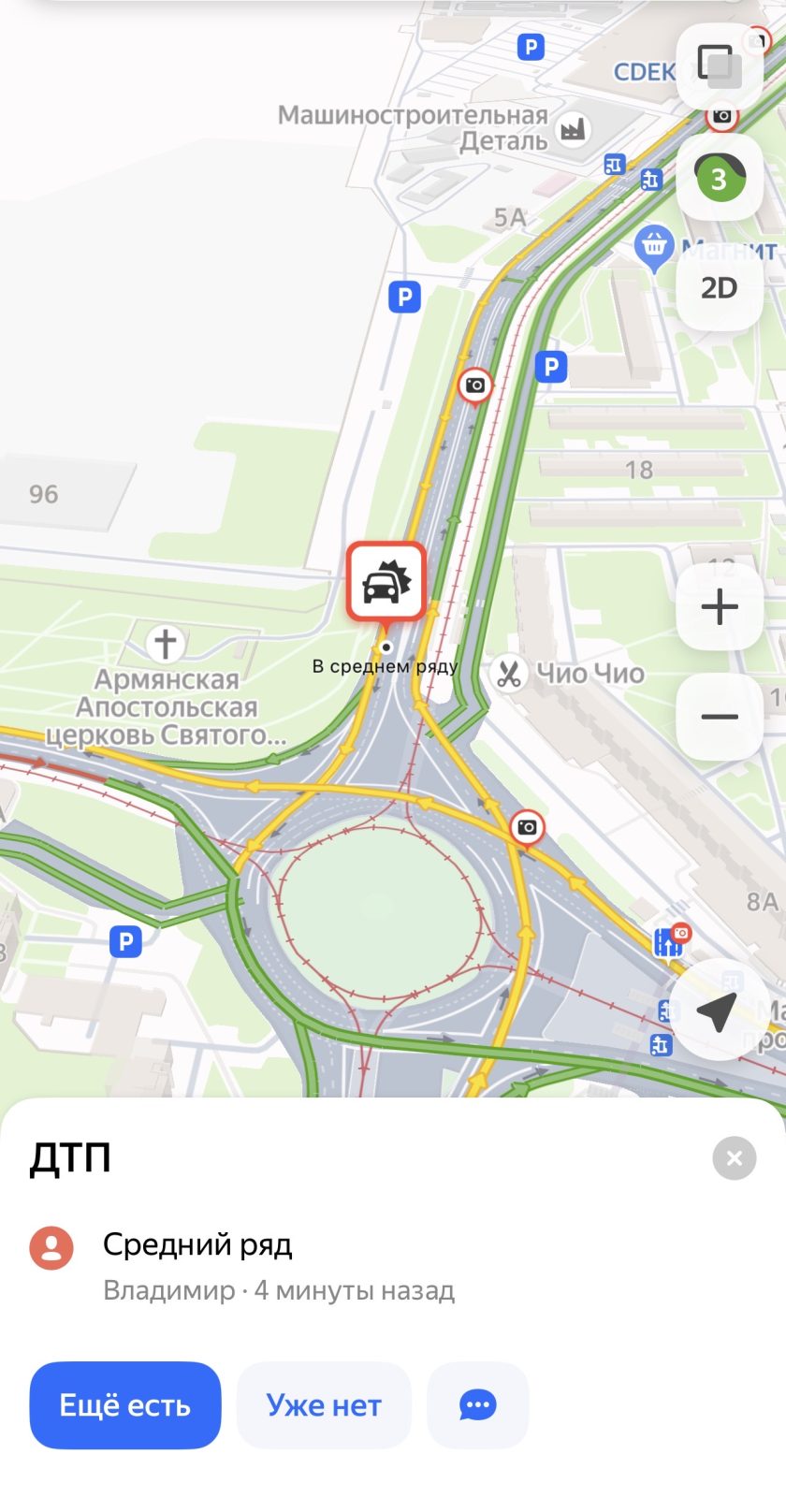Close the ДТП info card
This screenshot has height=1512, width=786.
tap(734, 1158)
